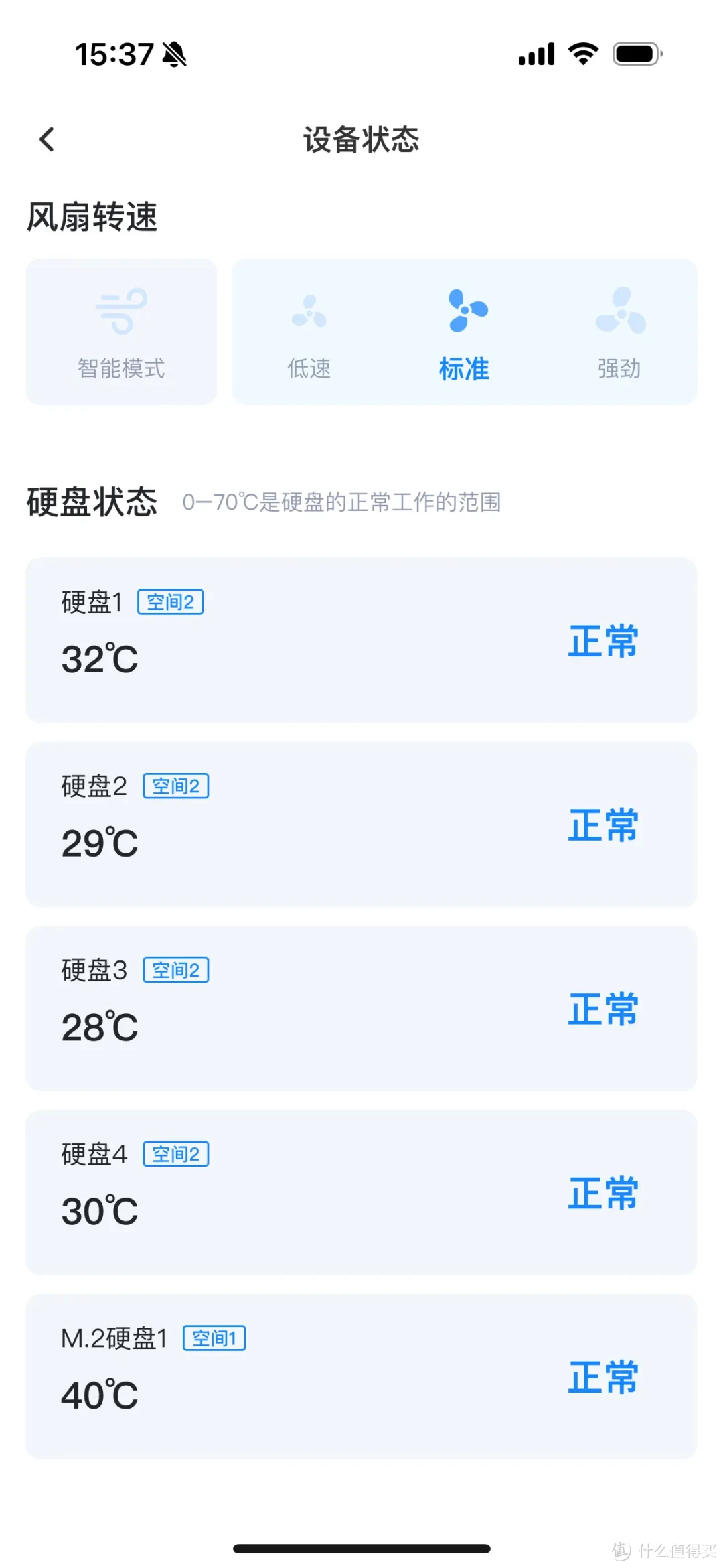This screenshot has width=723, height=1568.
Task: Tap the 设备状态 title
Action: 361,139
